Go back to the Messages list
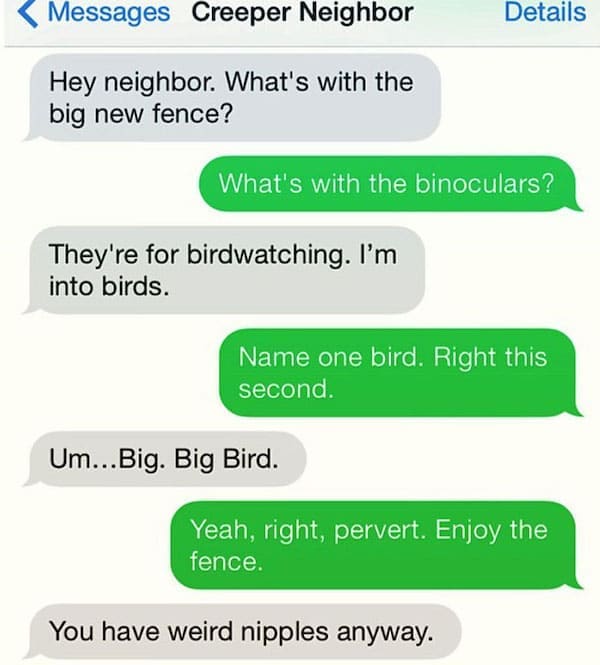 (x=96, y=13)
